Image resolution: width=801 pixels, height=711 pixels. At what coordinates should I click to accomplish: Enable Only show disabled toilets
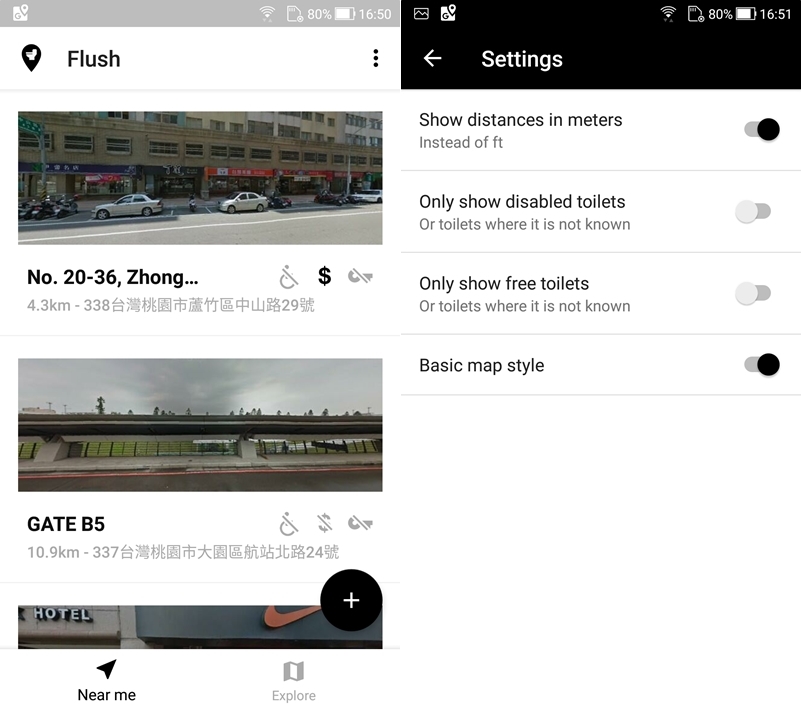pos(753,212)
